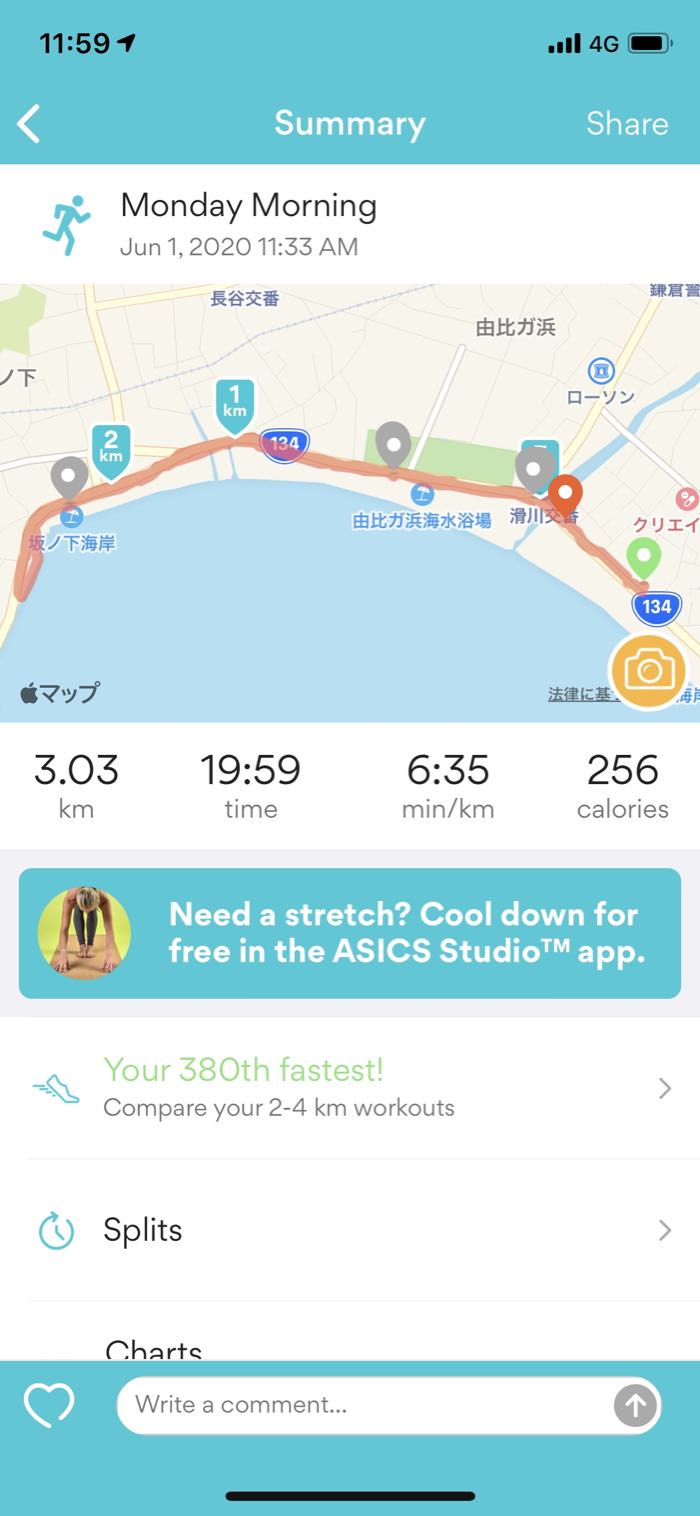
Task: Go back from the Summary screen
Action: [29, 124]
